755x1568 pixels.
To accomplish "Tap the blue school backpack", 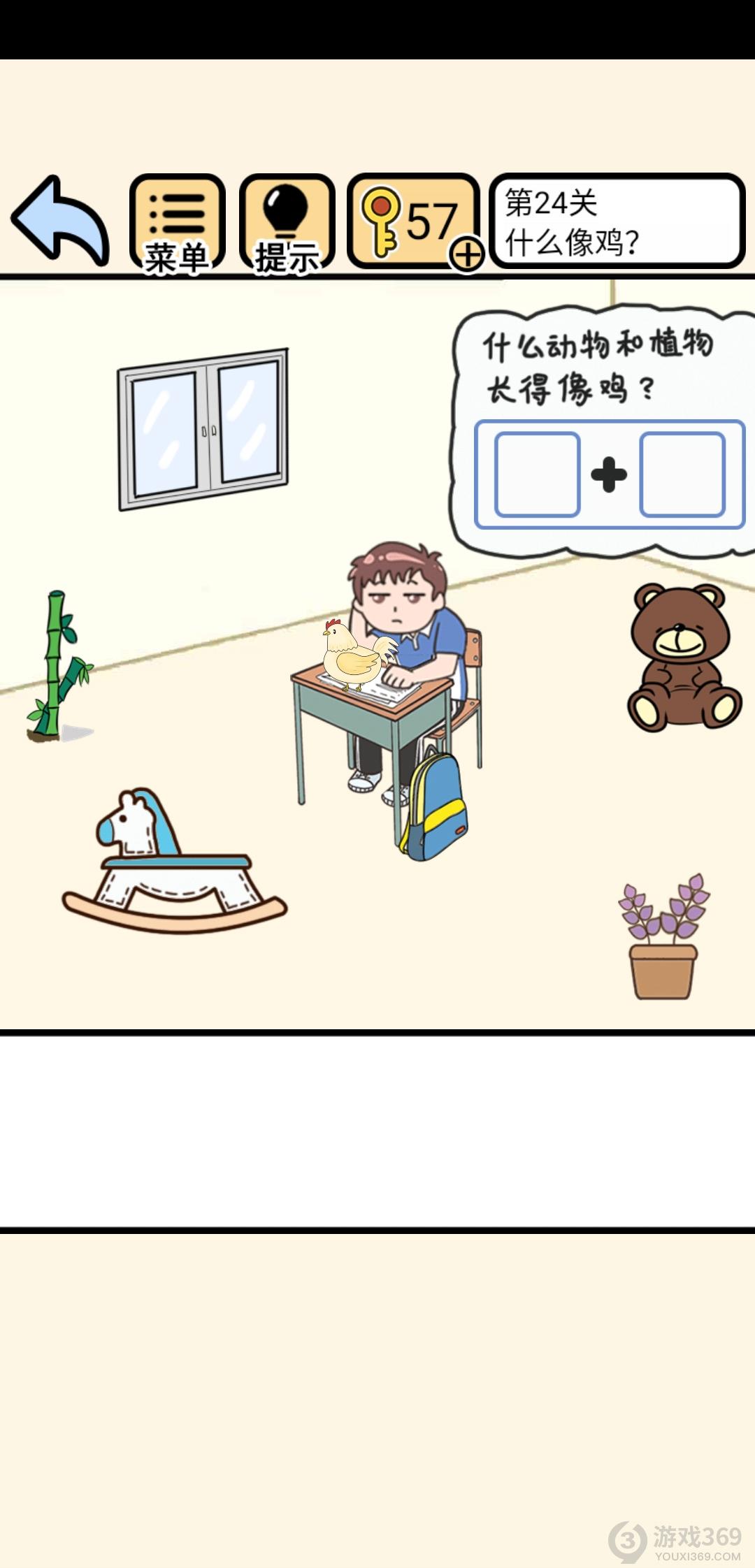I will 435,808.
